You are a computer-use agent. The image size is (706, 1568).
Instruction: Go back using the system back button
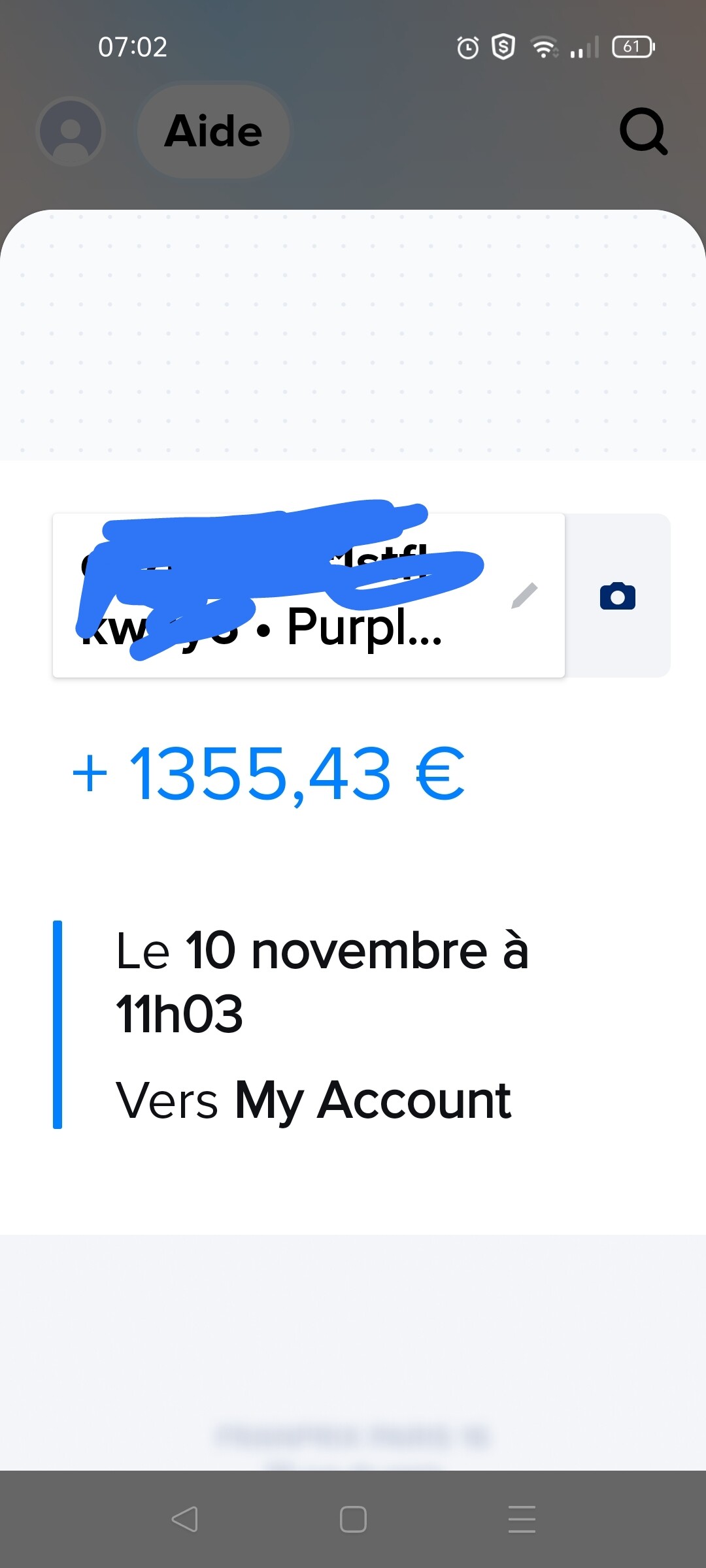[x=184, y=1519]
